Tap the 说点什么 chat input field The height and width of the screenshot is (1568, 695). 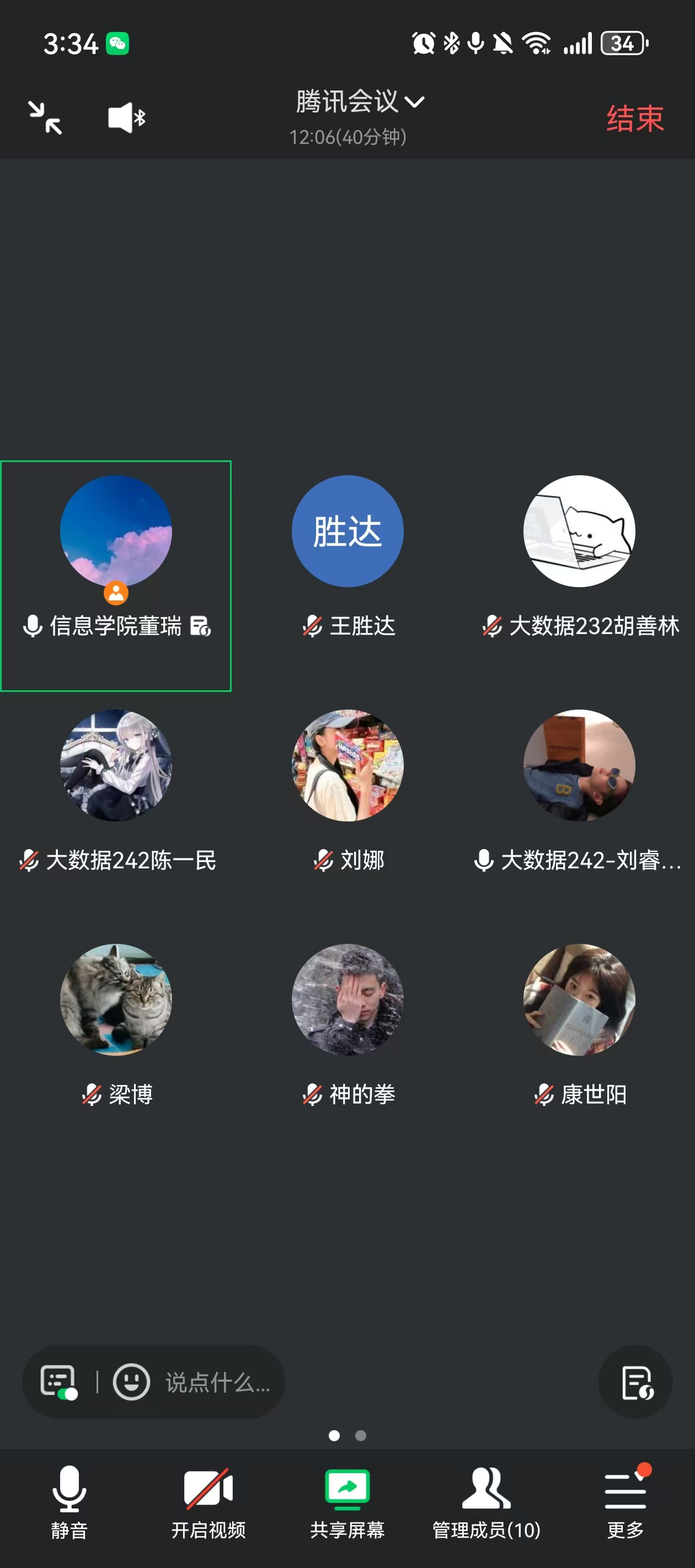coord(217,1382)
